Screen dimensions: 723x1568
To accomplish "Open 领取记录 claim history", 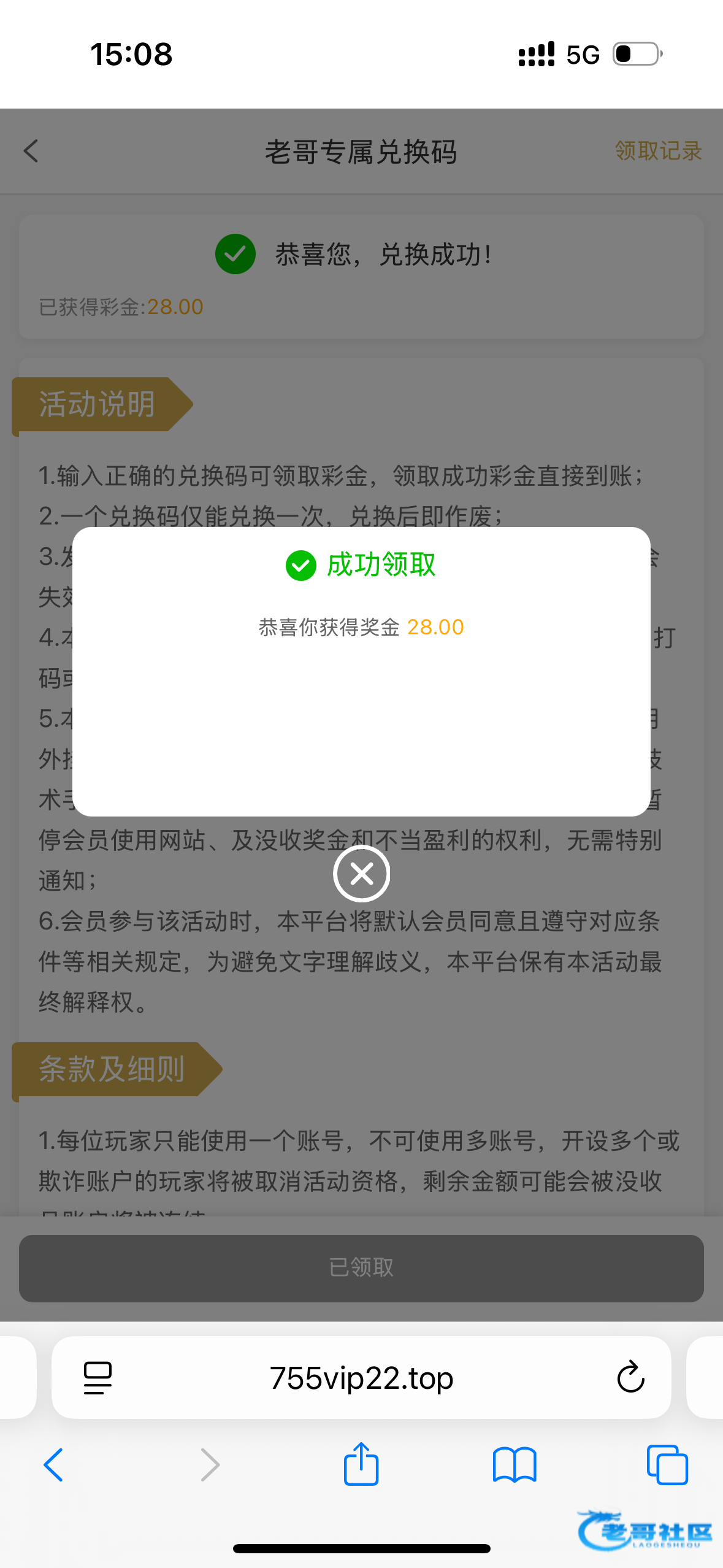I will click(658, 151).
